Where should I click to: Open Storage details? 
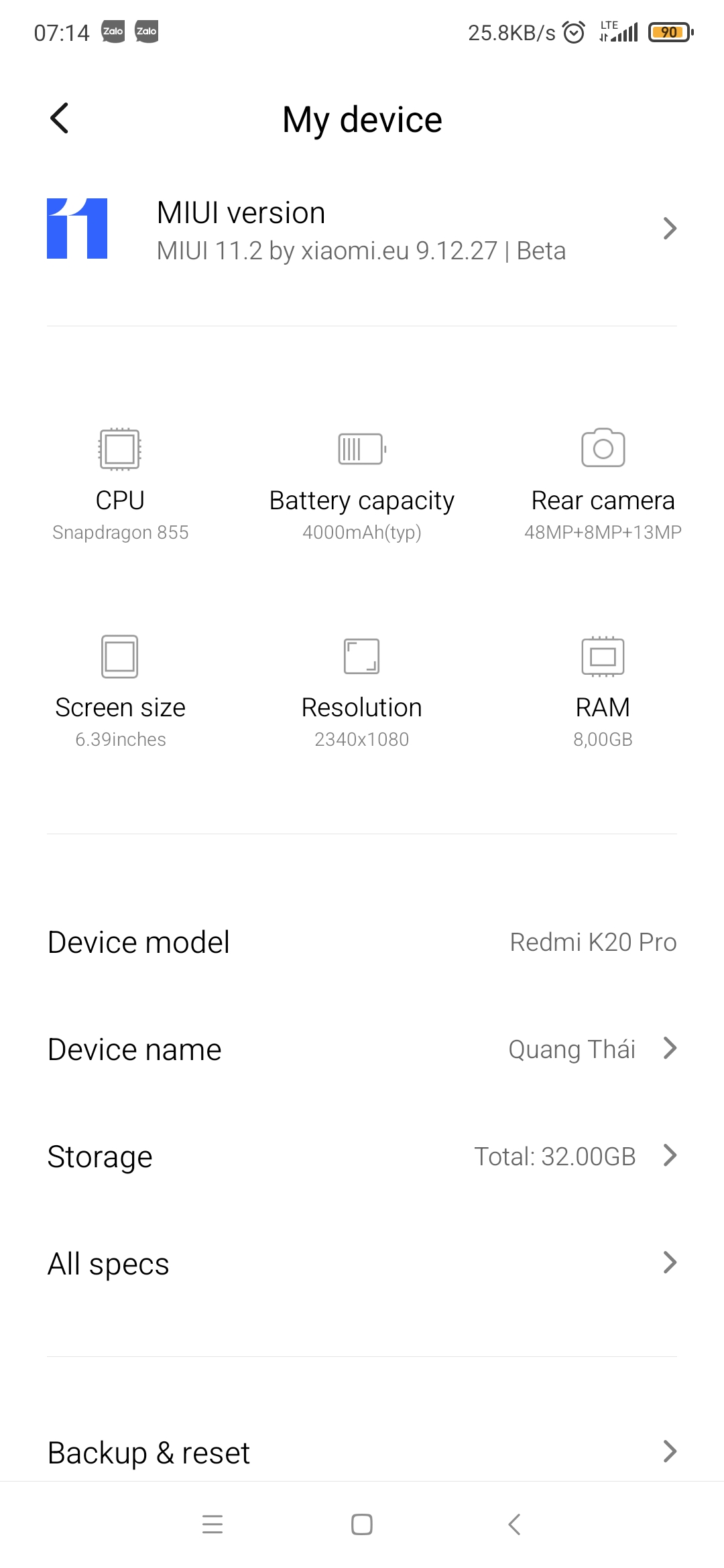[362, 1156]
